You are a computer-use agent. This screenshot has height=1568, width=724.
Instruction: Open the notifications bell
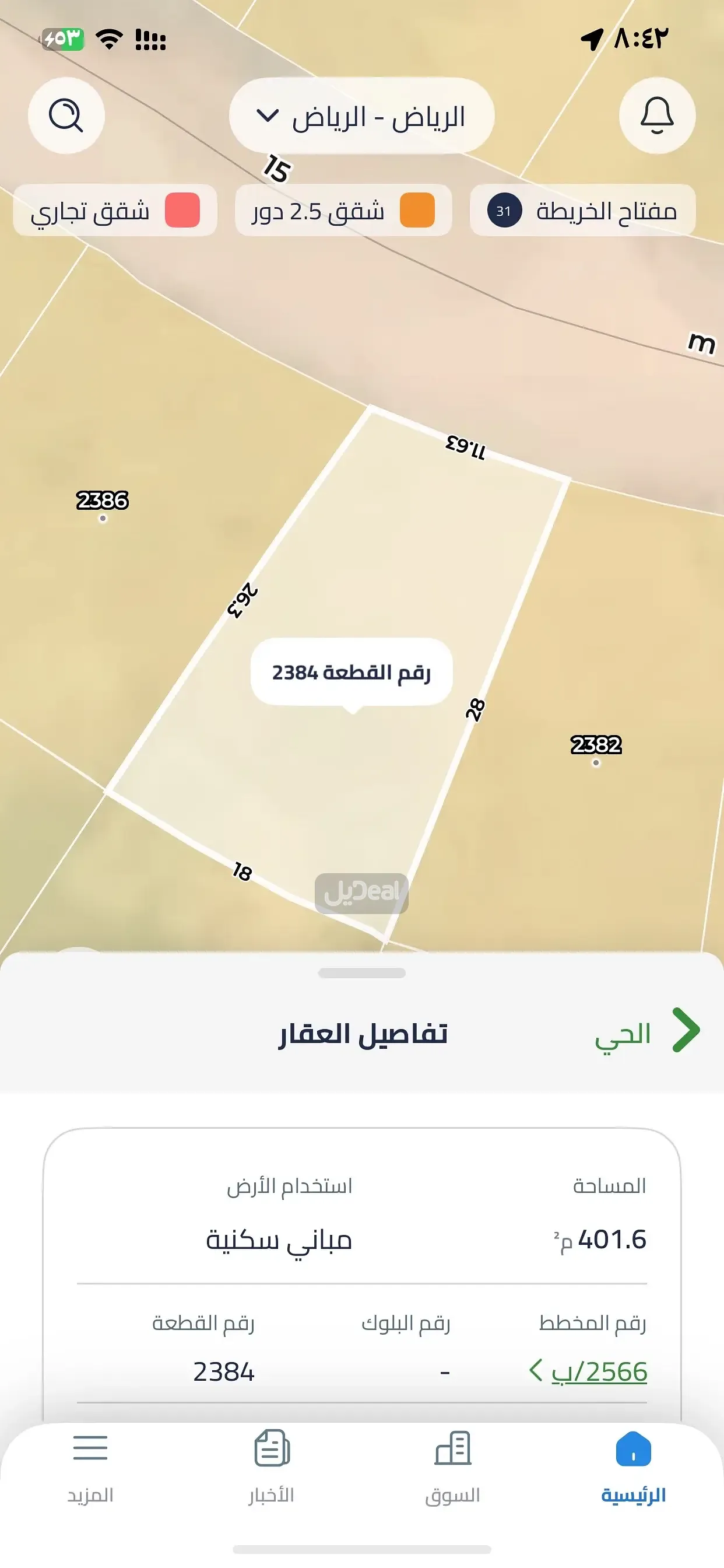pos(657,115)
